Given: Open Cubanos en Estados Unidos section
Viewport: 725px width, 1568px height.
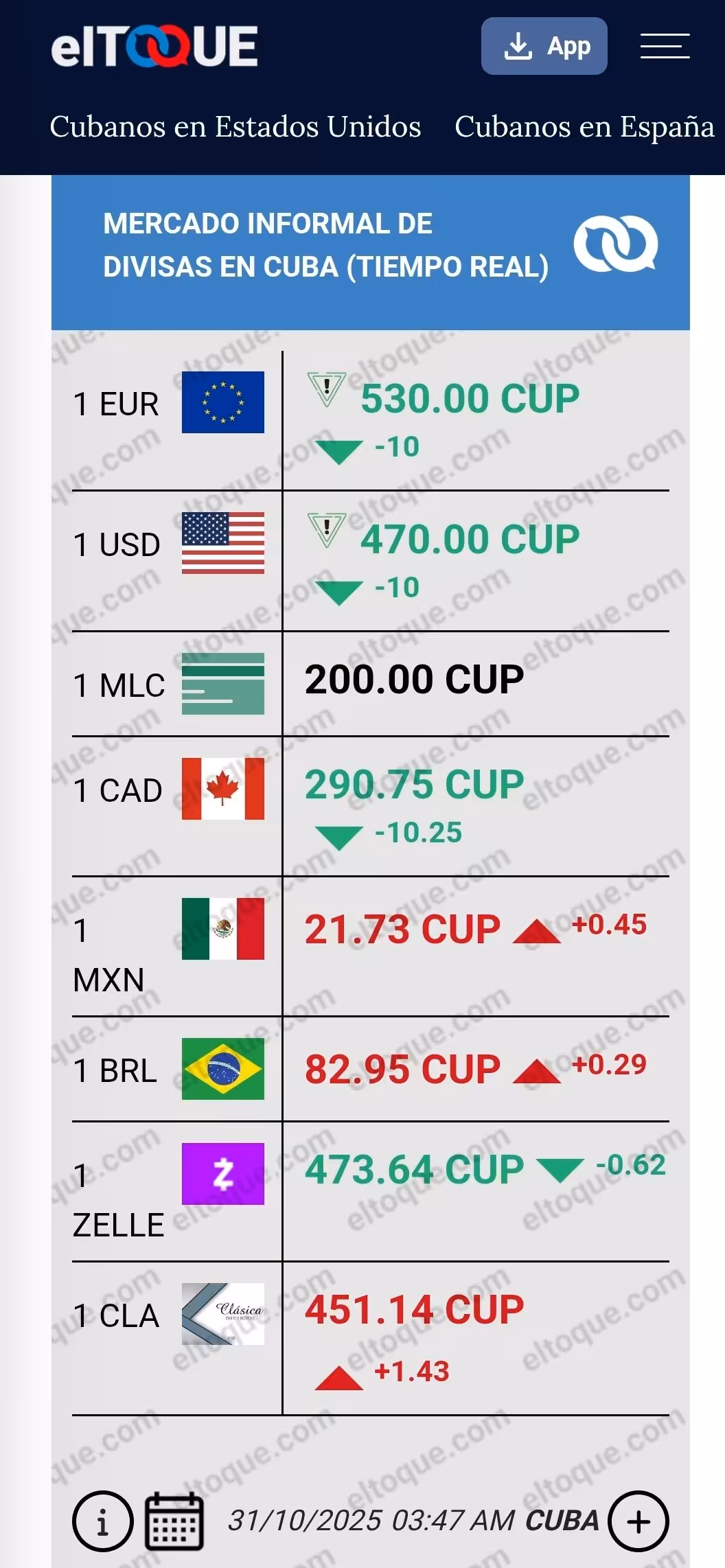Looking at the screenshot, I should [x=235, y=127].
